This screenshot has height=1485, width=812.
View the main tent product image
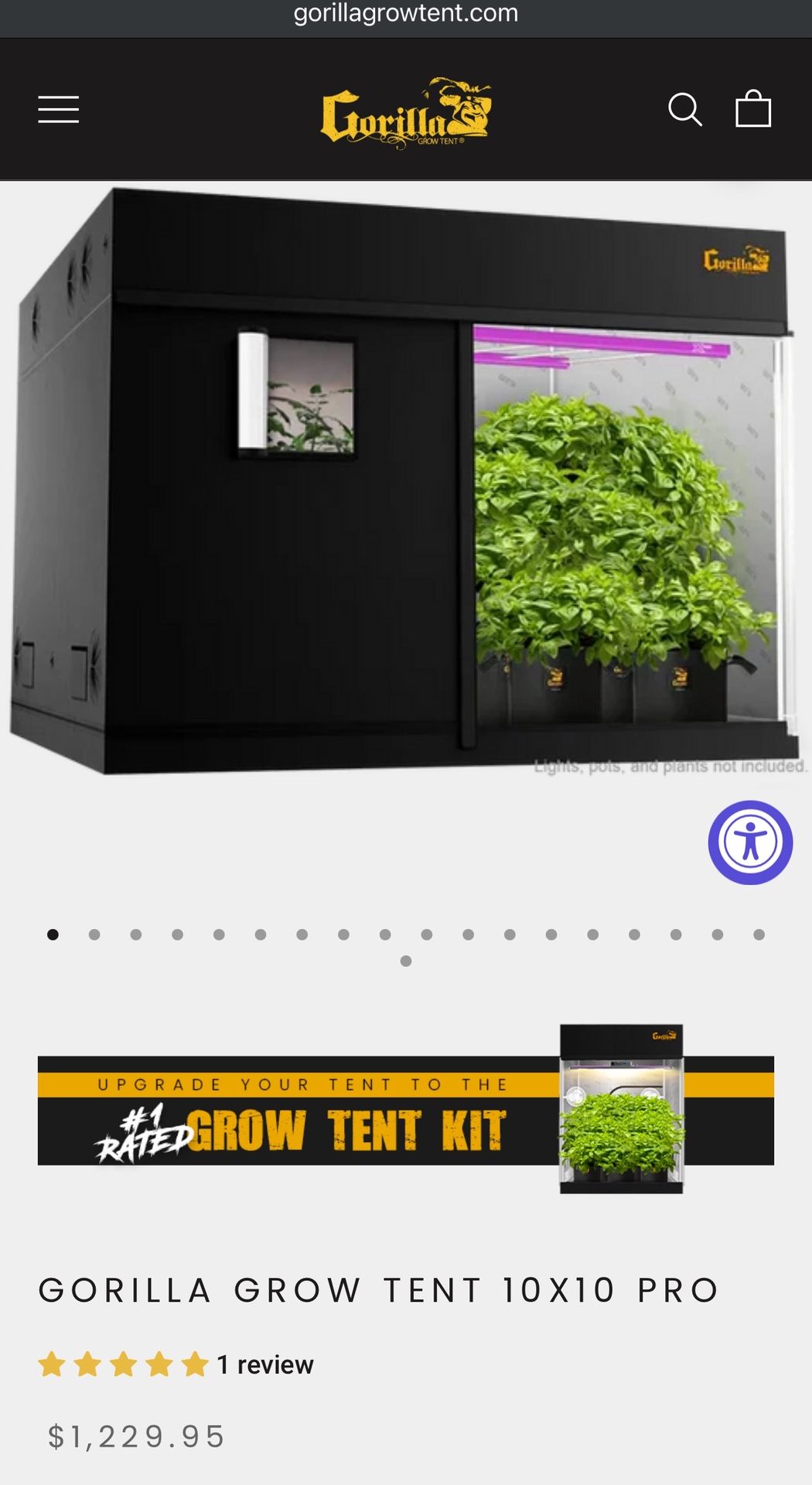406,480
